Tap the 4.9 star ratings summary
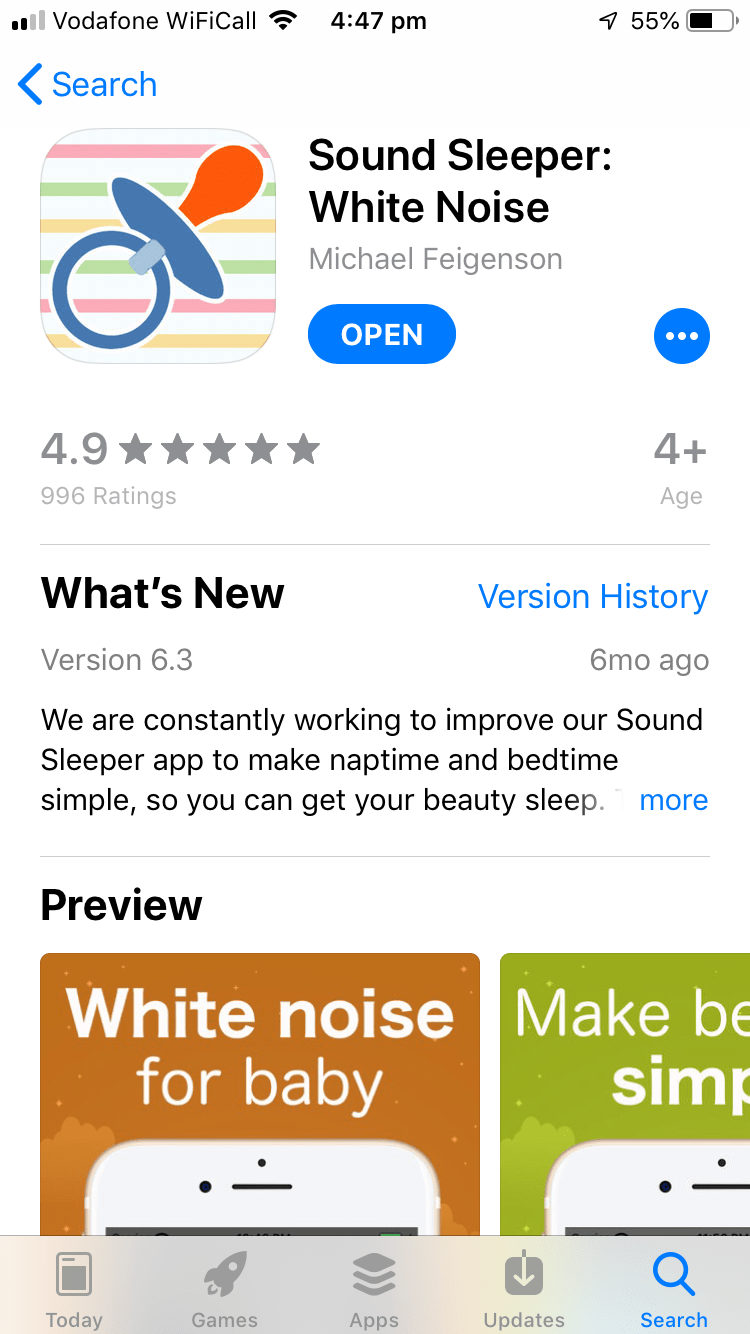The height and width of the screenshot is (1334, 750). point(180,465)
